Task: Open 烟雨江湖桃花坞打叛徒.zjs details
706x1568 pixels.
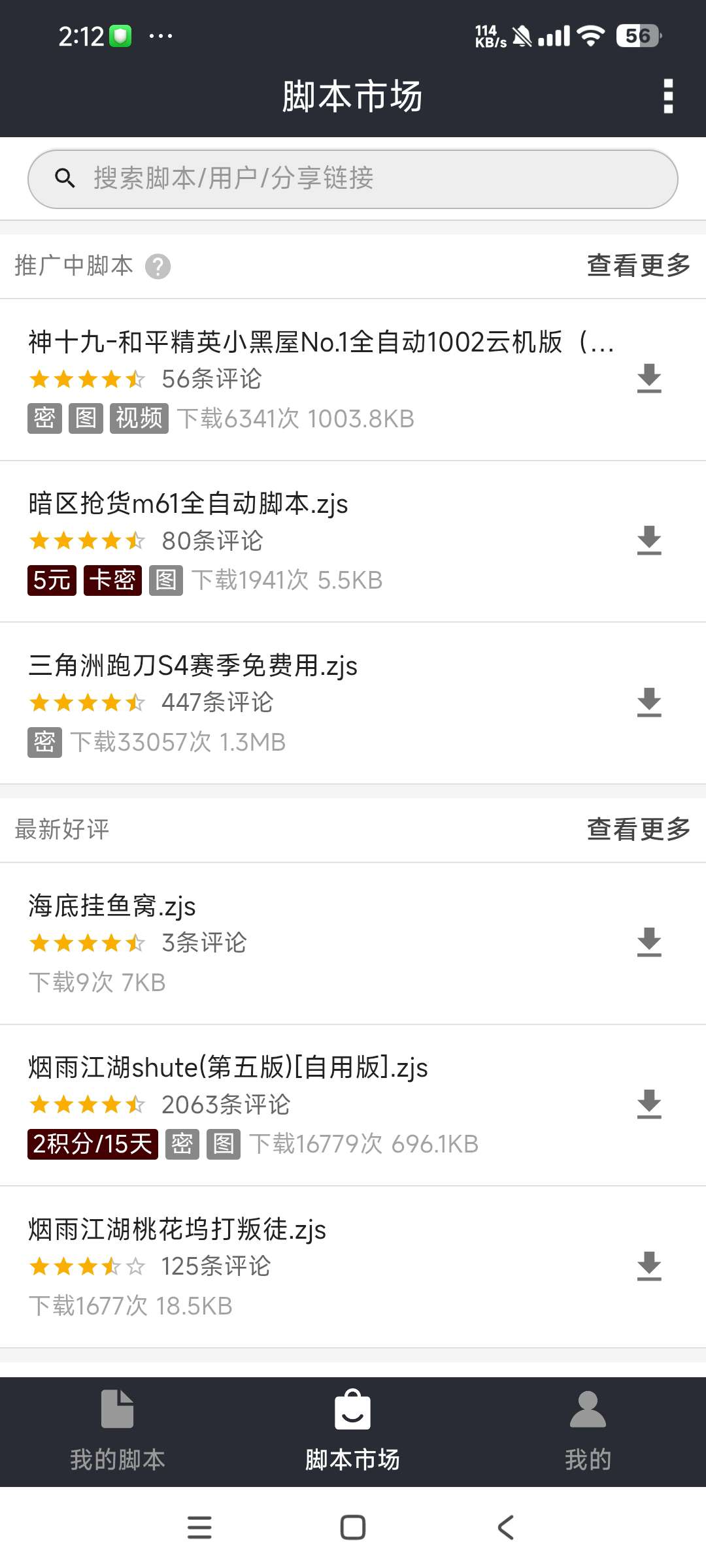Action: pyautogui.click(x=177, y=1230)
